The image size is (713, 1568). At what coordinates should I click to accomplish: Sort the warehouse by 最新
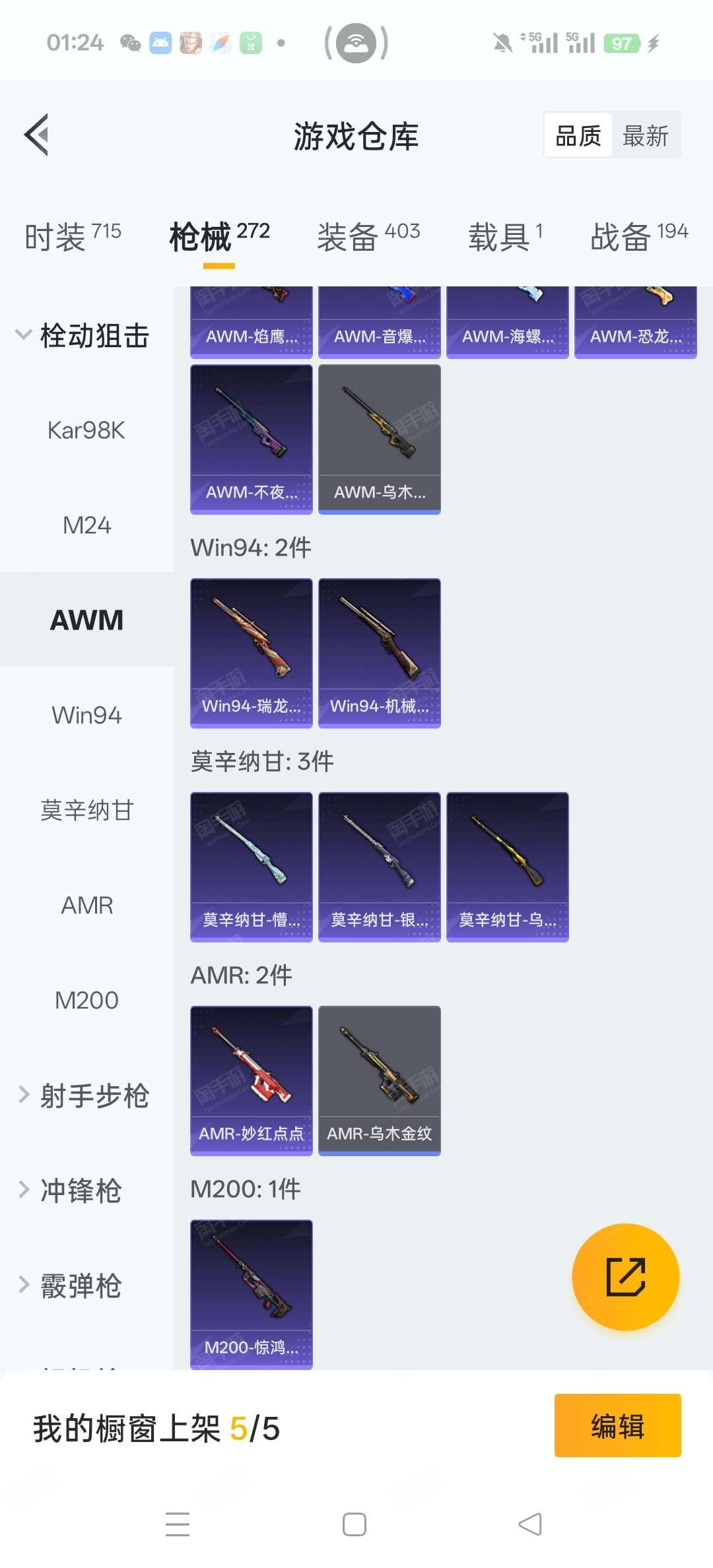(645, 136)
